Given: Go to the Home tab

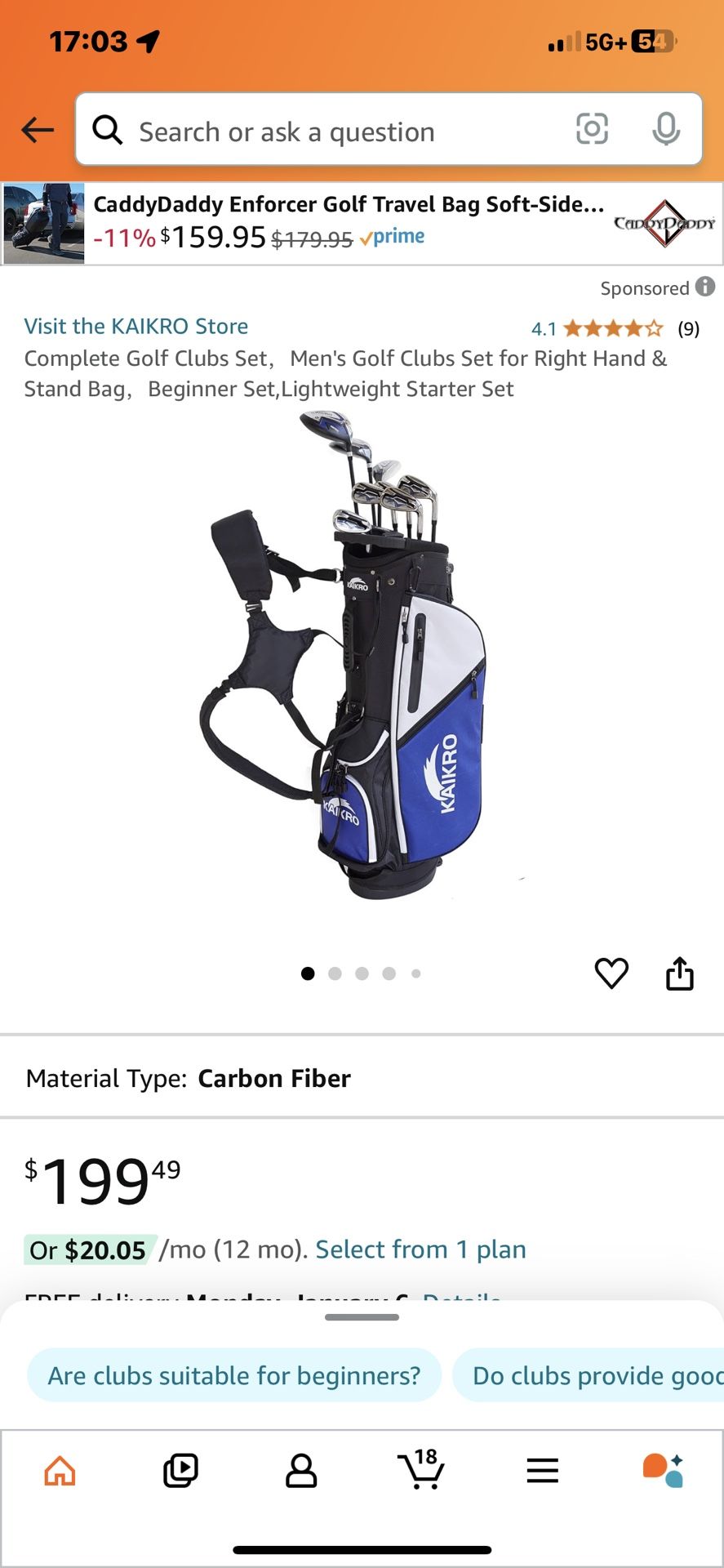Looking at the screenshot, I should click(x=60, y=1471).
